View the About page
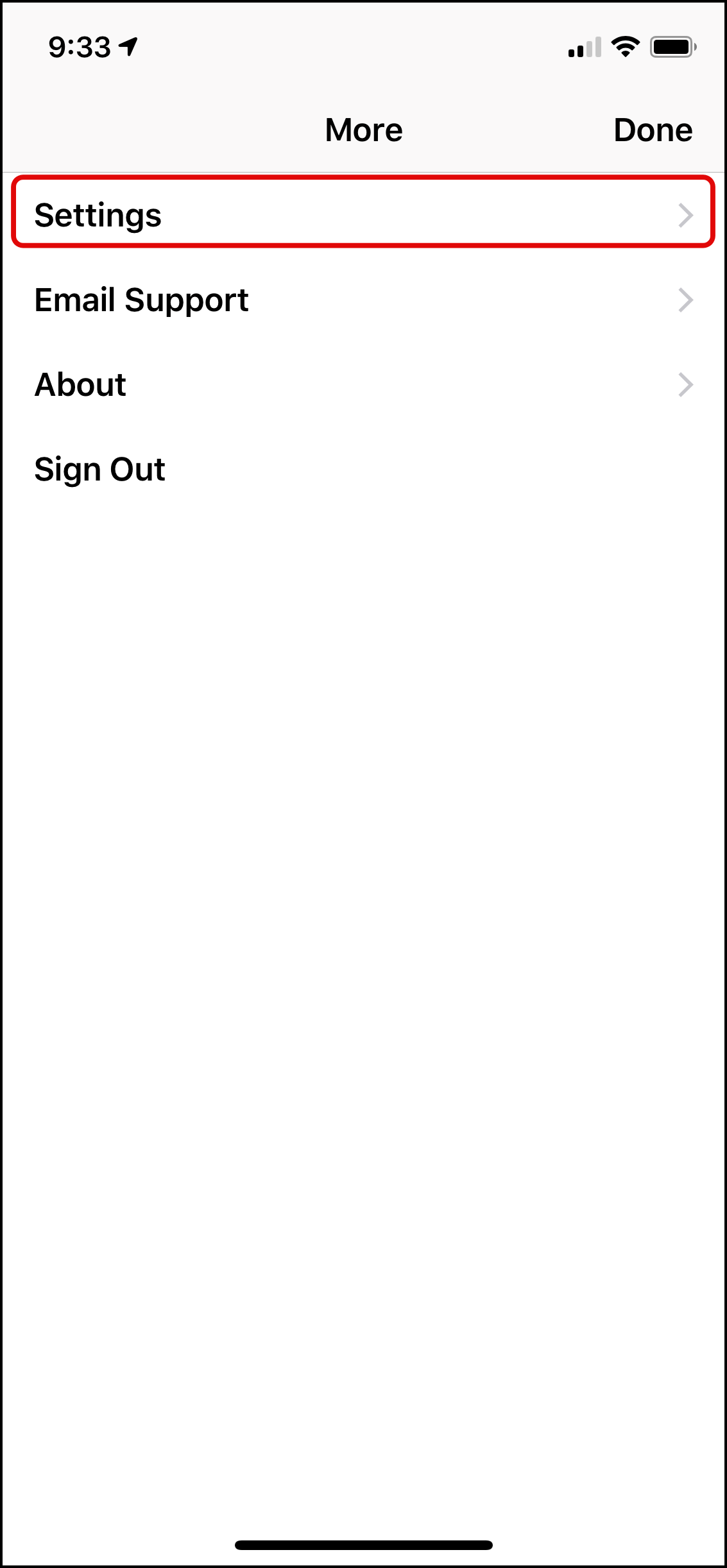 click(x=363, y=384)
